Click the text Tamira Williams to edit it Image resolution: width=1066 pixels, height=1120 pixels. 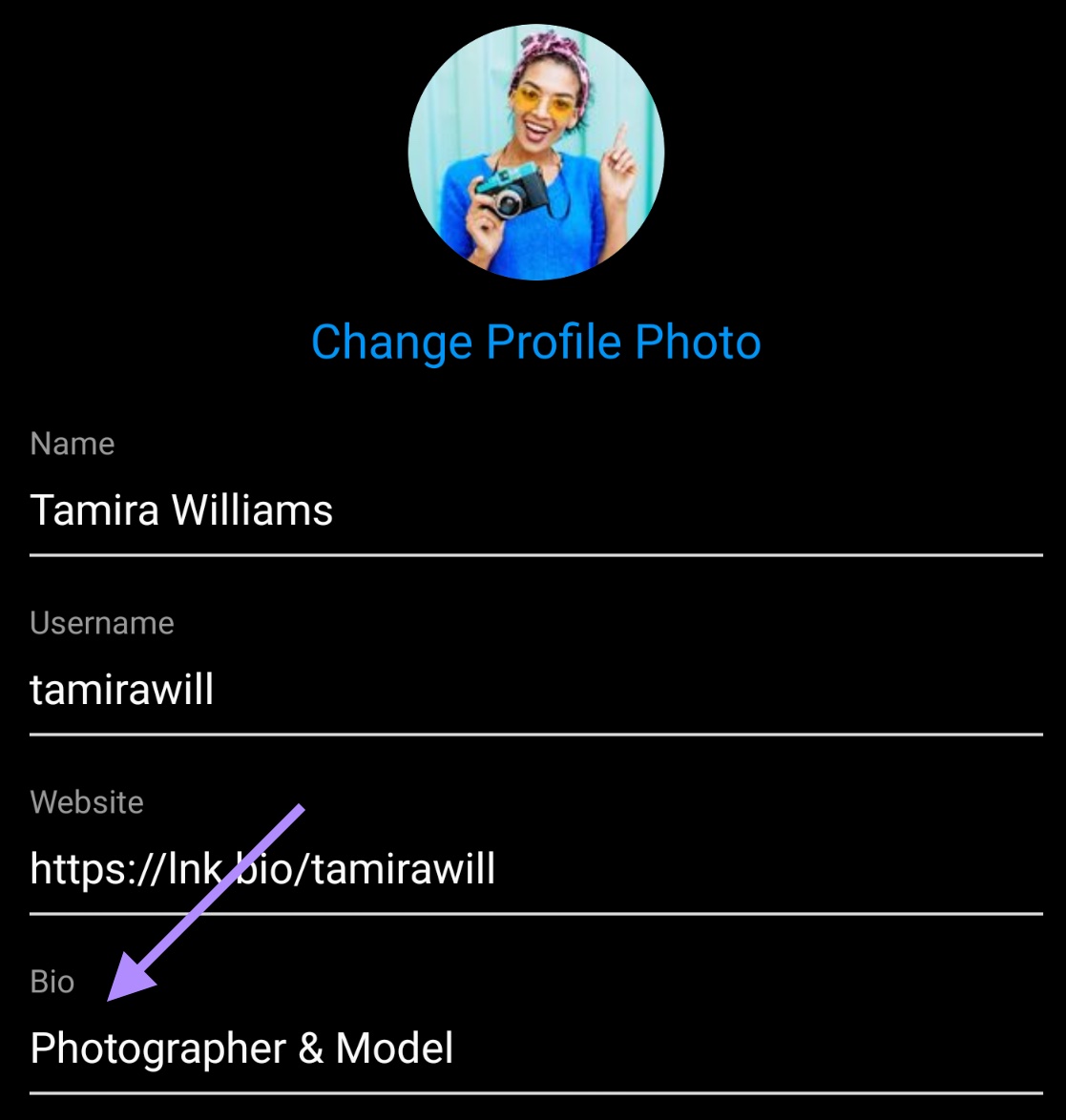182,510
